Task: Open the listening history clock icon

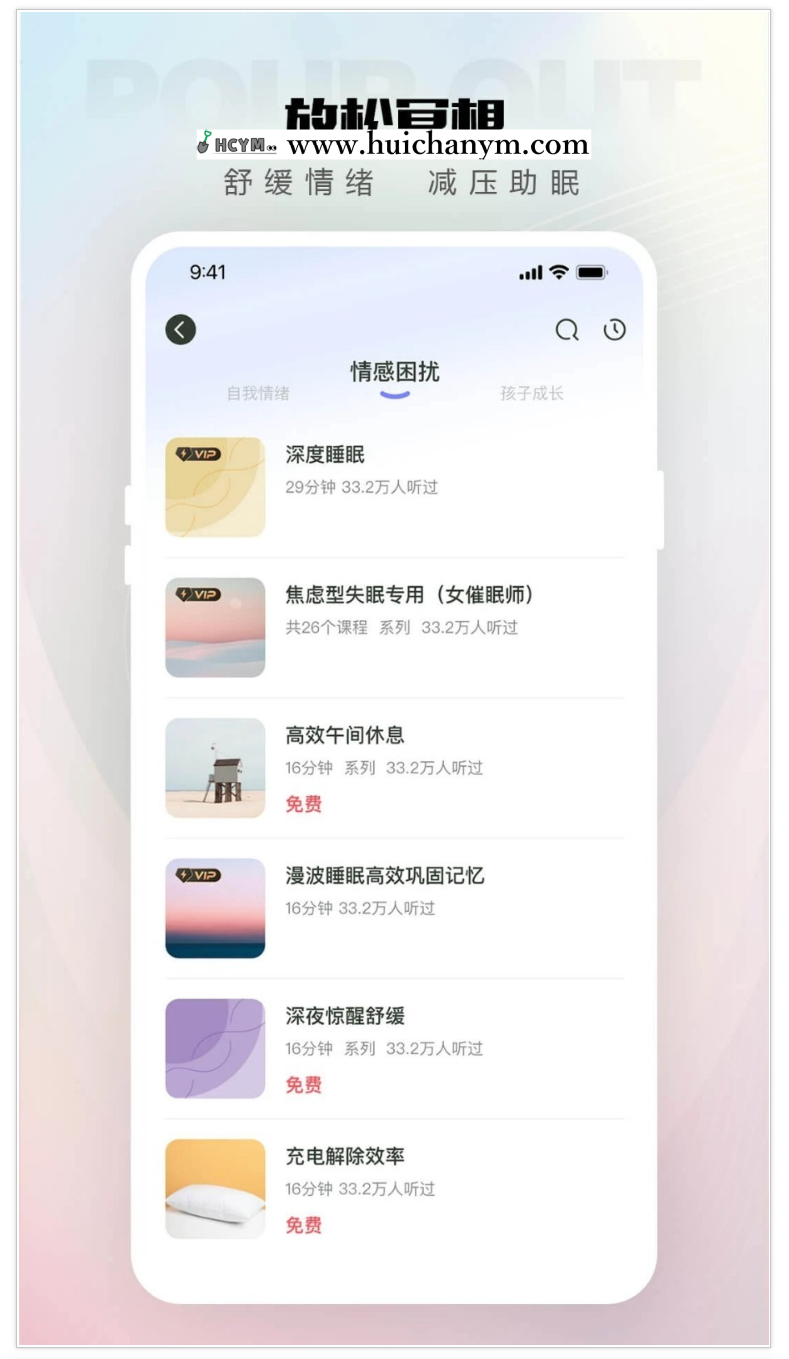Action: tap(614, 329)
